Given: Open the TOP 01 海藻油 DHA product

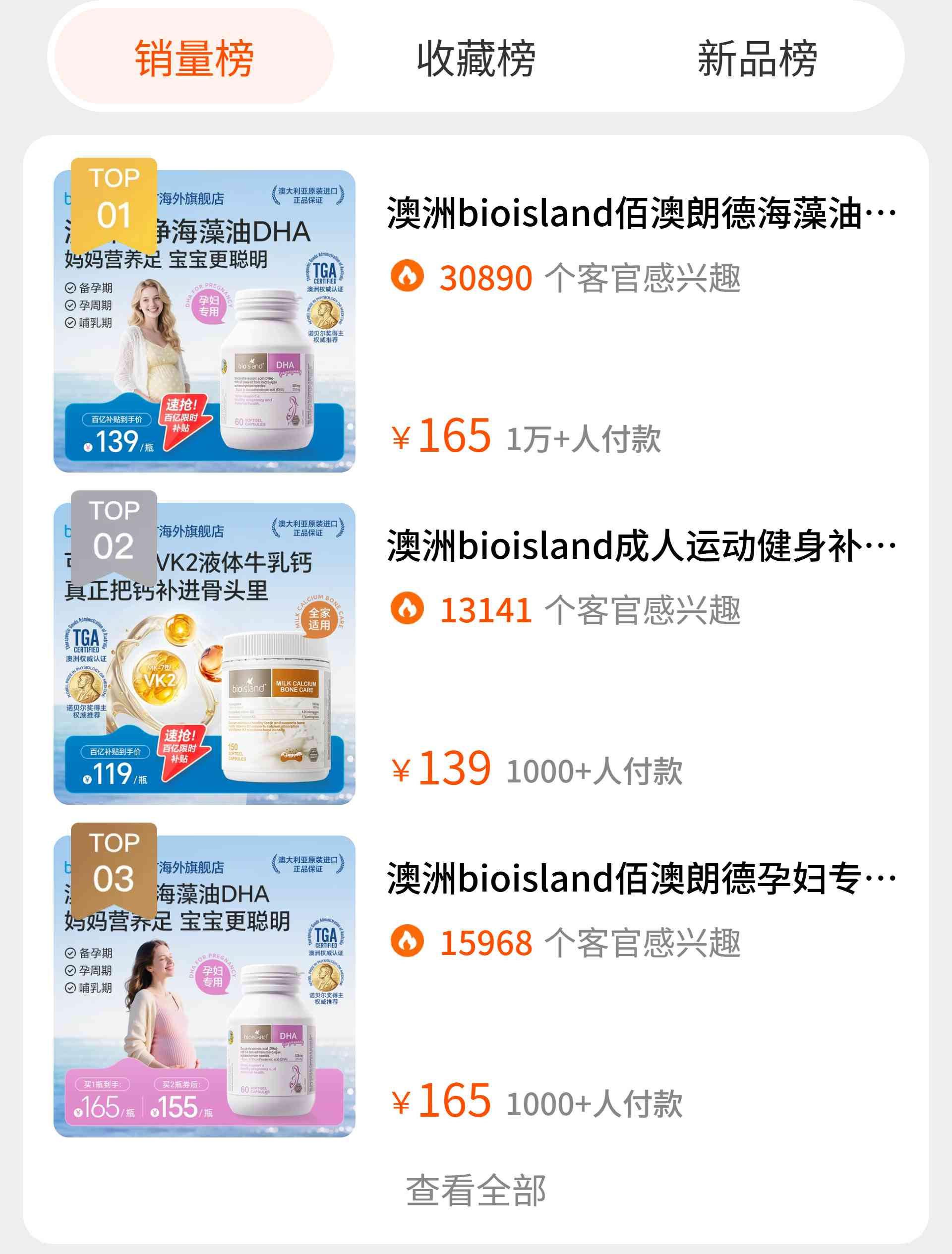Looking at the screenshot, I should [x=641, y=214].
